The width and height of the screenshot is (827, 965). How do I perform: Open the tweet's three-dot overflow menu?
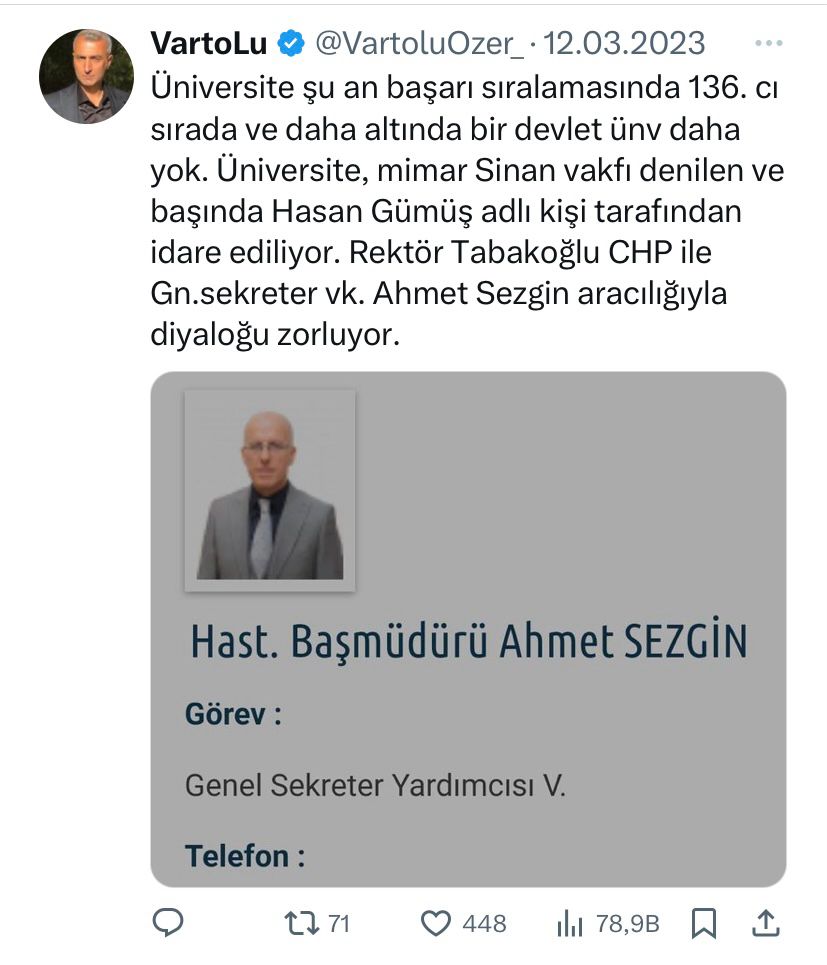point(767,43)
